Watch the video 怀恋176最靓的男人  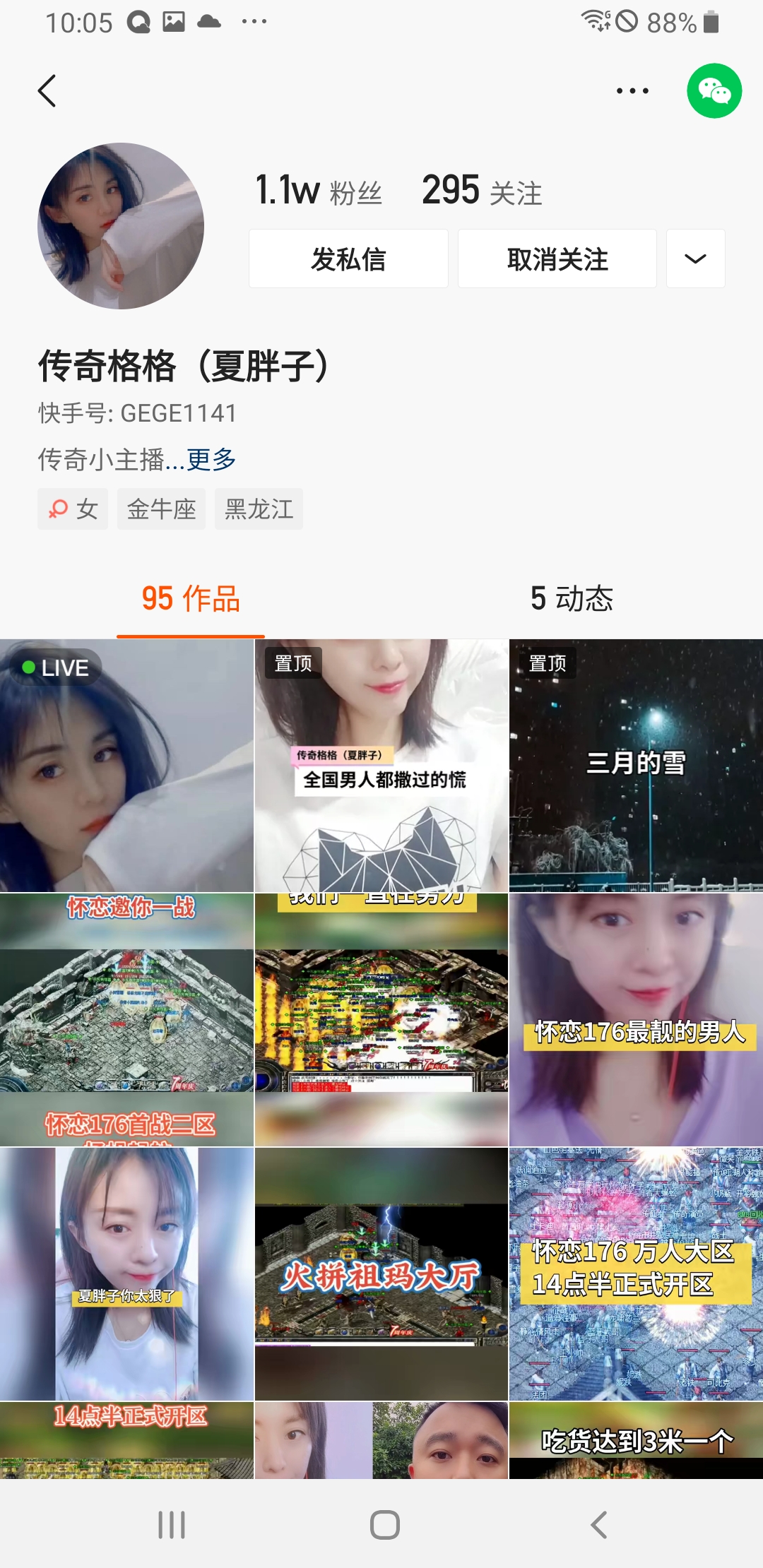(636, 1020)
